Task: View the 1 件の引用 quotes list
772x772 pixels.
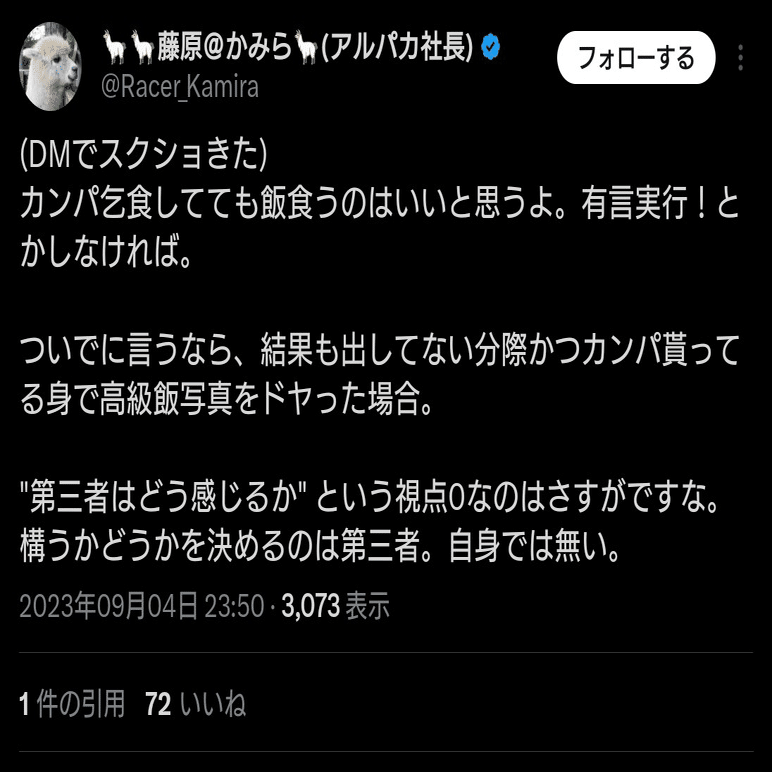Action: point(72,704)
